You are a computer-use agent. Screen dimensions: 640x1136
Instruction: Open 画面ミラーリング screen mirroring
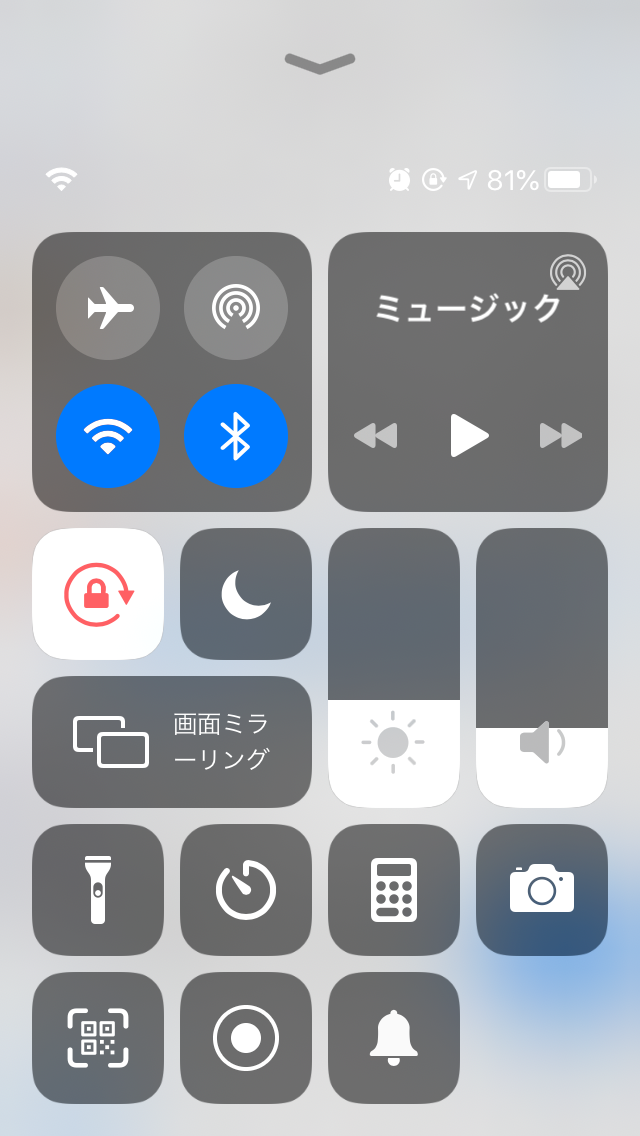tap(172, 742)
